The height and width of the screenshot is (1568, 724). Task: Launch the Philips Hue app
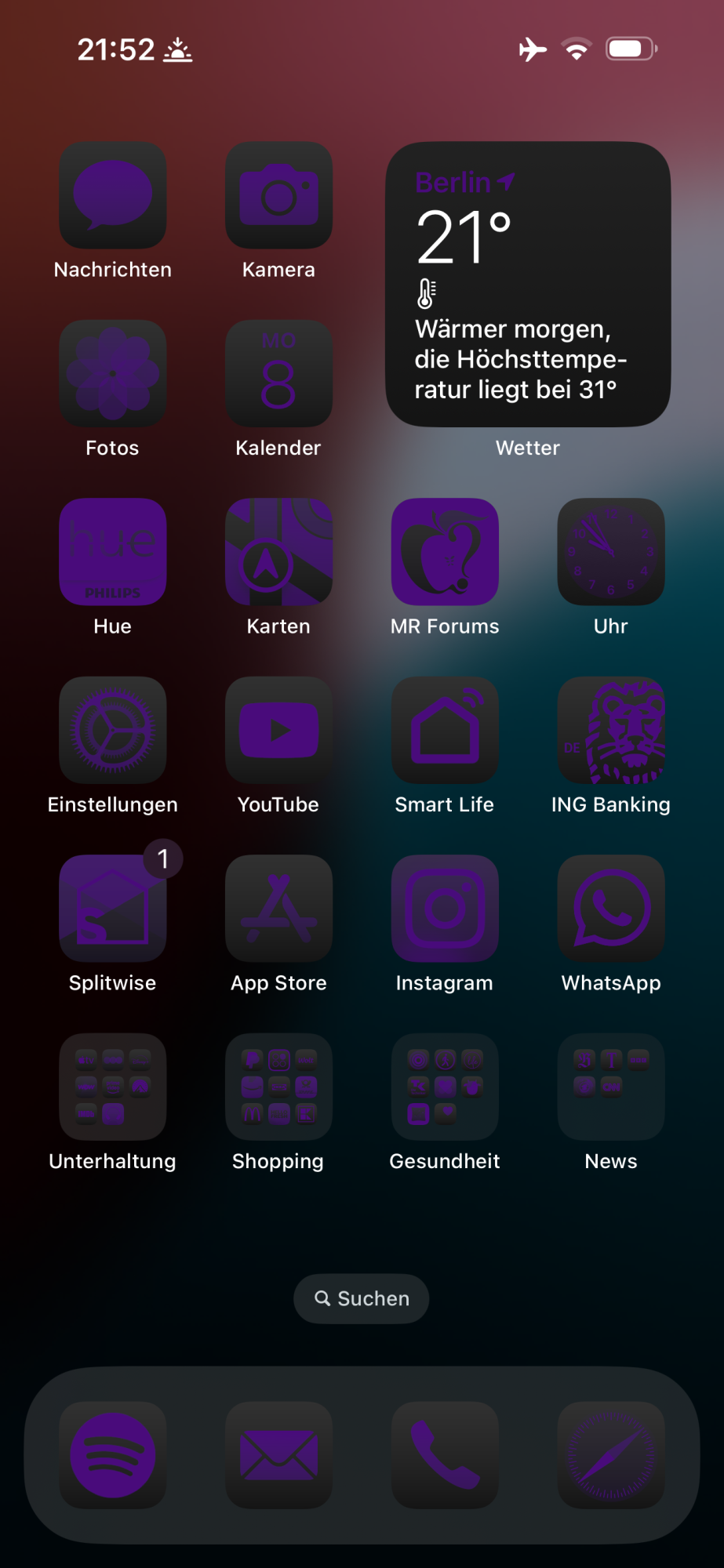112,551
